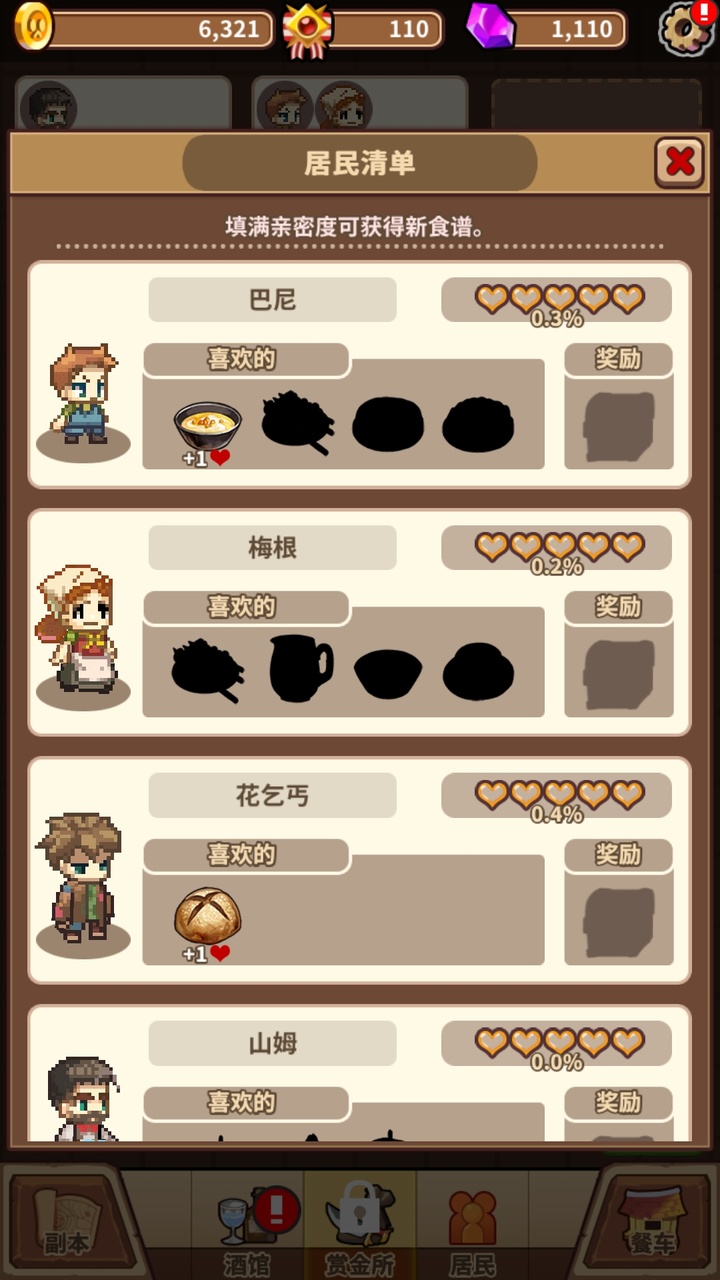Select 梅根's resident card
720x1280 pixels.
click(x=359, y=622)
